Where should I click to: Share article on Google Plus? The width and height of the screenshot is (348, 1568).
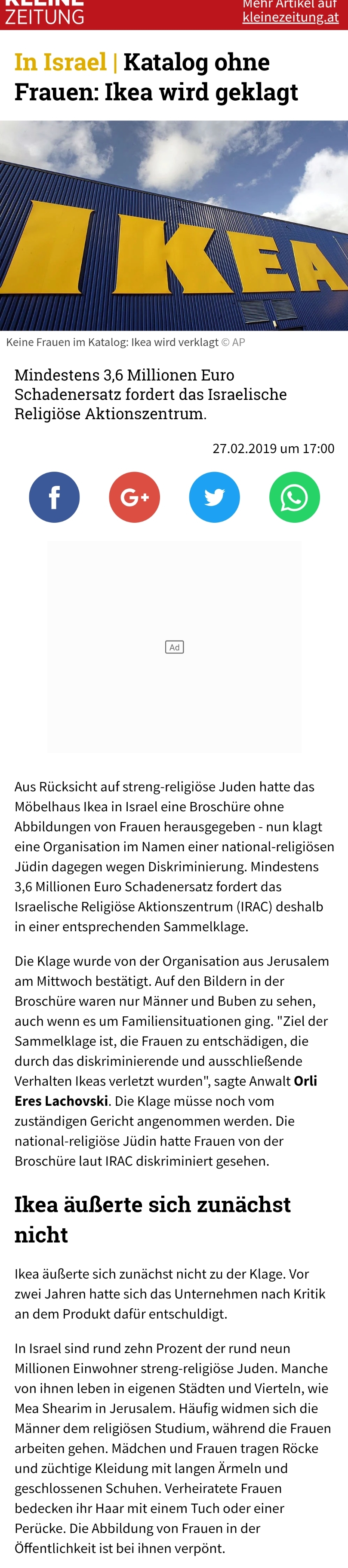tap(135, 497)
